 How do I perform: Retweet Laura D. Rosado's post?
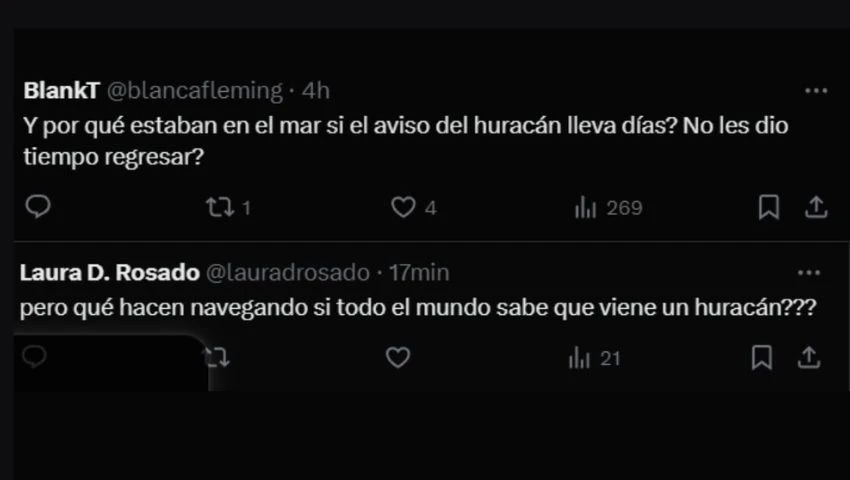(217, 357)
